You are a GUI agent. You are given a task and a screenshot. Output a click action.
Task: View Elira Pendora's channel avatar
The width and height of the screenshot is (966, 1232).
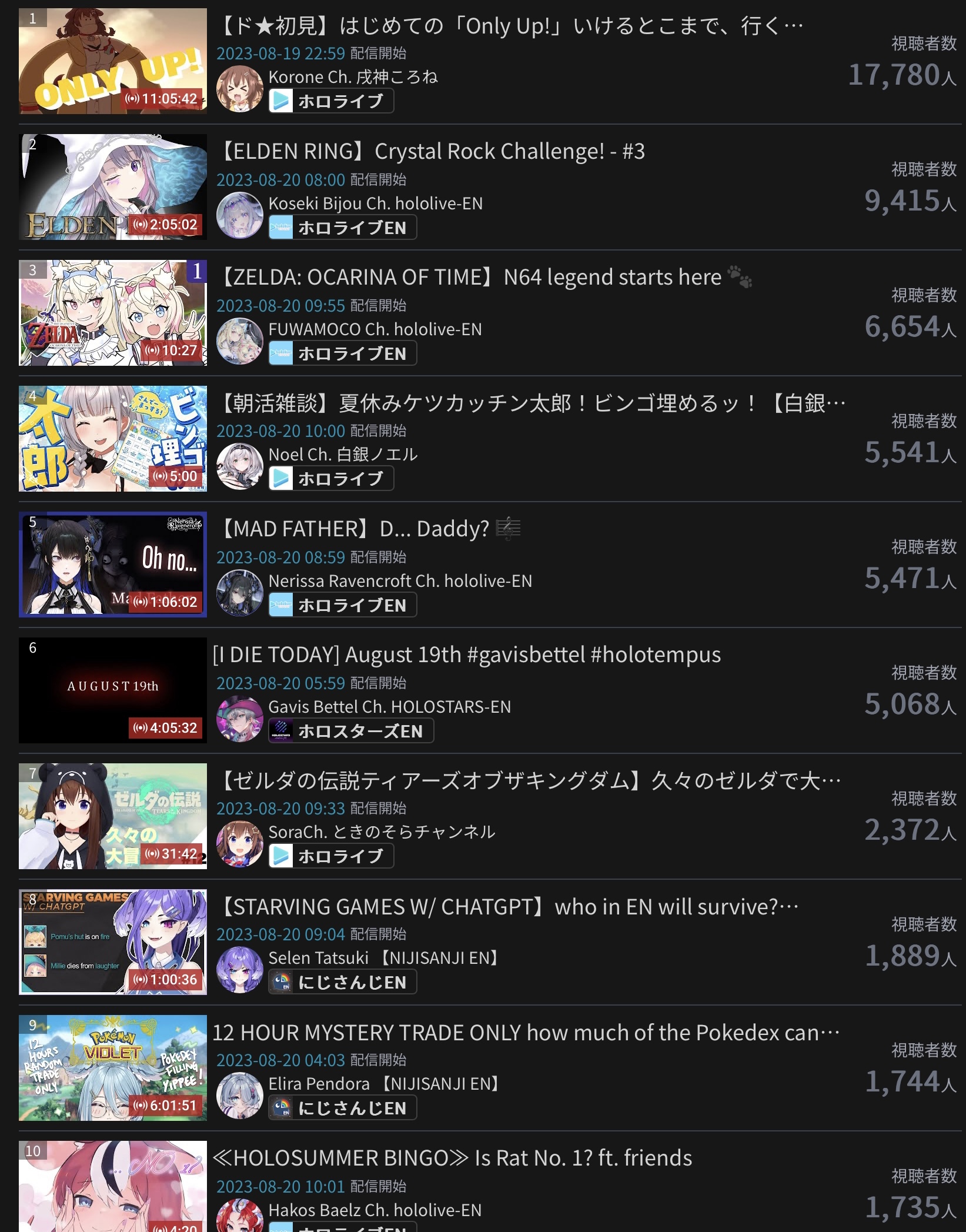239,1095
